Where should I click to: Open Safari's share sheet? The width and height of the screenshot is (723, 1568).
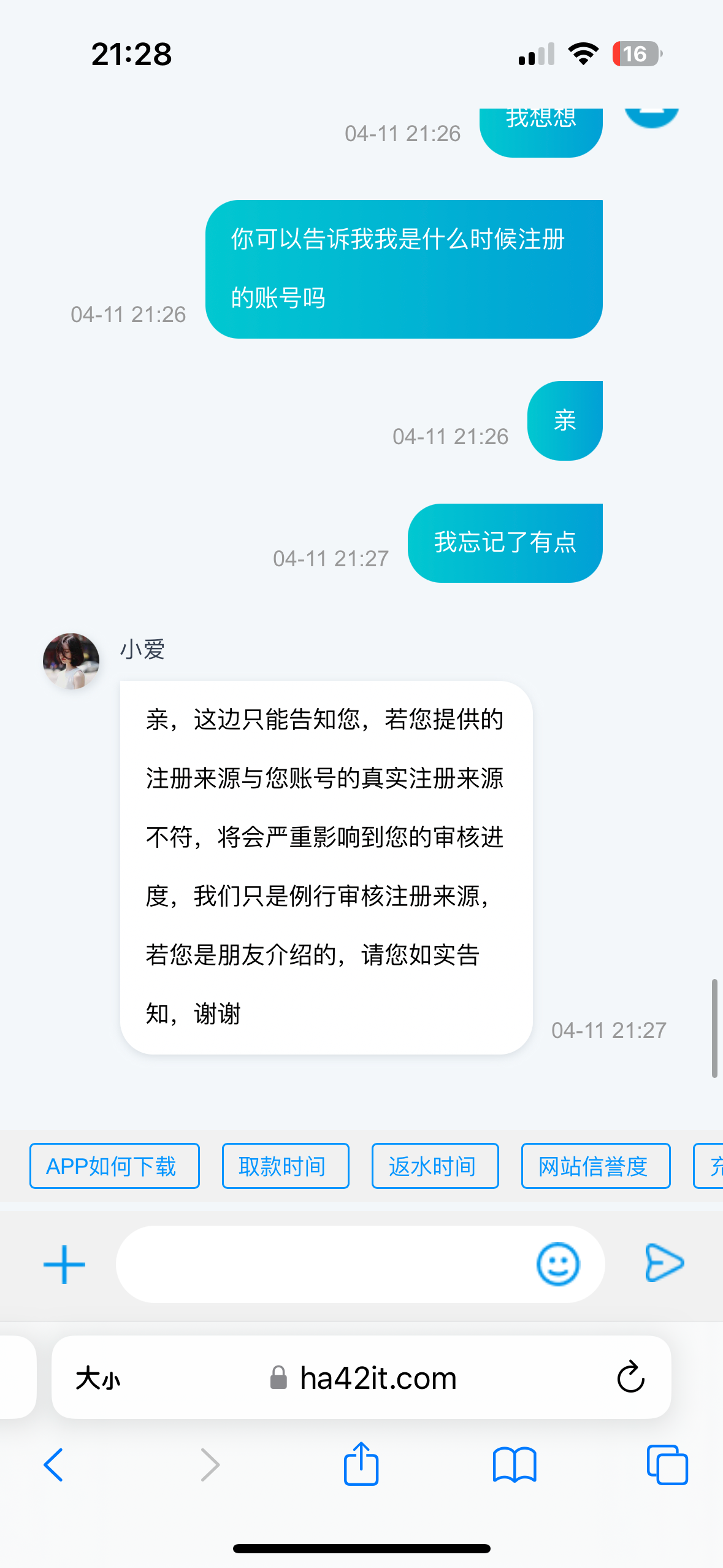point(361,1464)
